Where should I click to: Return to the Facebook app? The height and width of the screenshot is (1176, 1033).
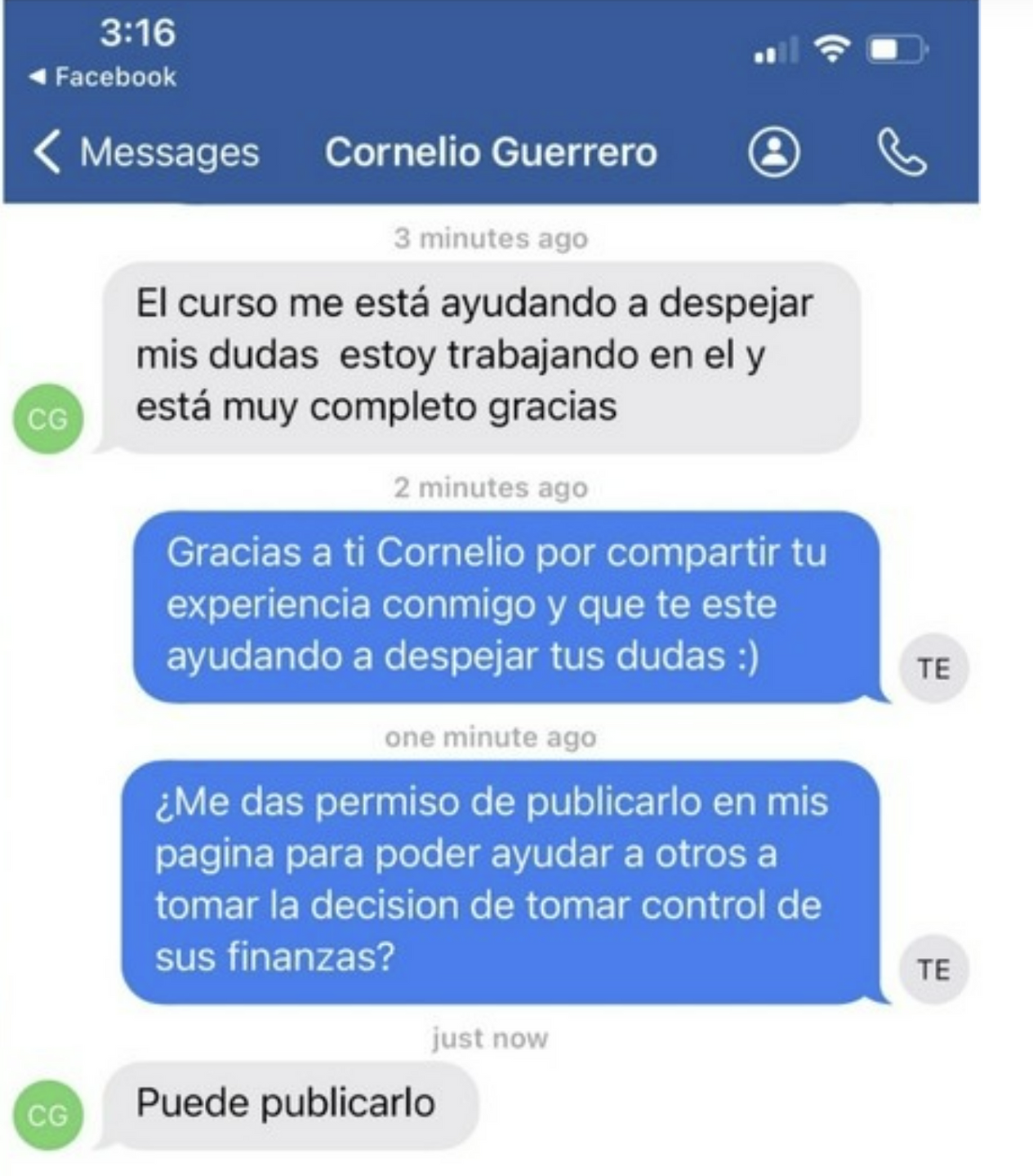[103, 77]
